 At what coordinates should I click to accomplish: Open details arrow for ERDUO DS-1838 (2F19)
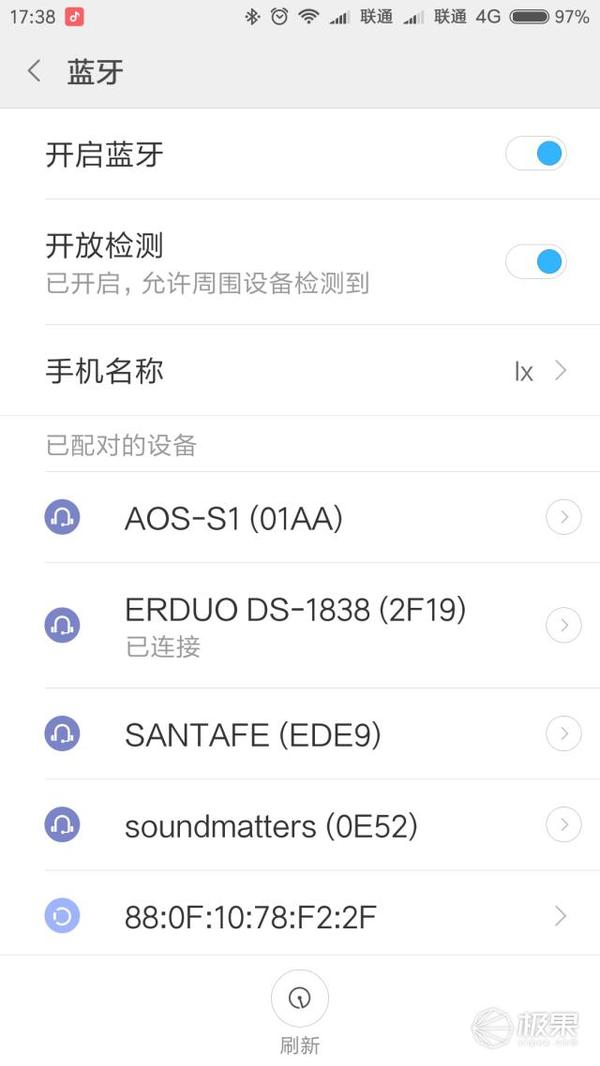click(x=564, y=625)
